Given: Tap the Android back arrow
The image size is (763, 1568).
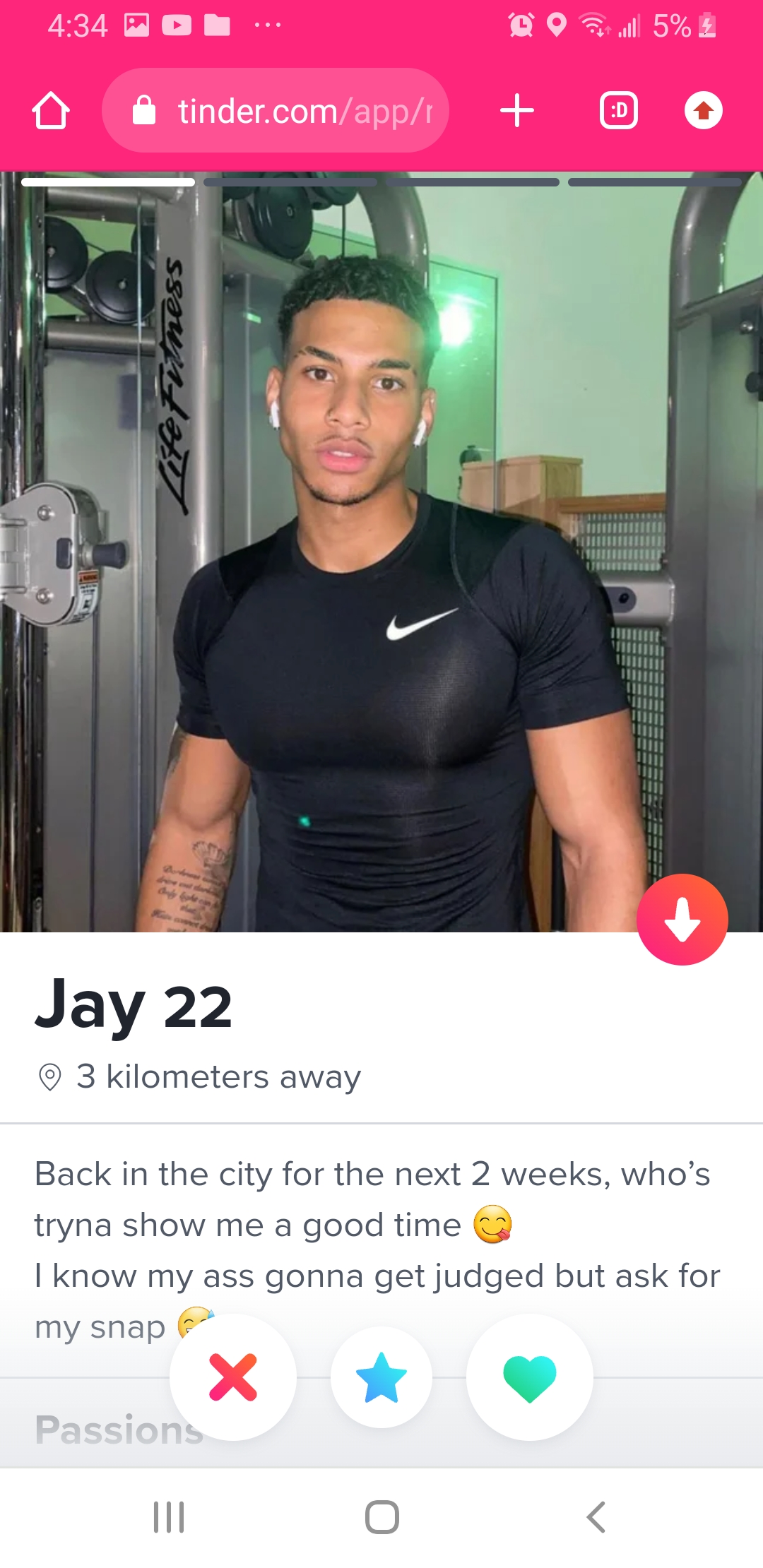Looking at the screenshot, I should [x=597, y=1514].
